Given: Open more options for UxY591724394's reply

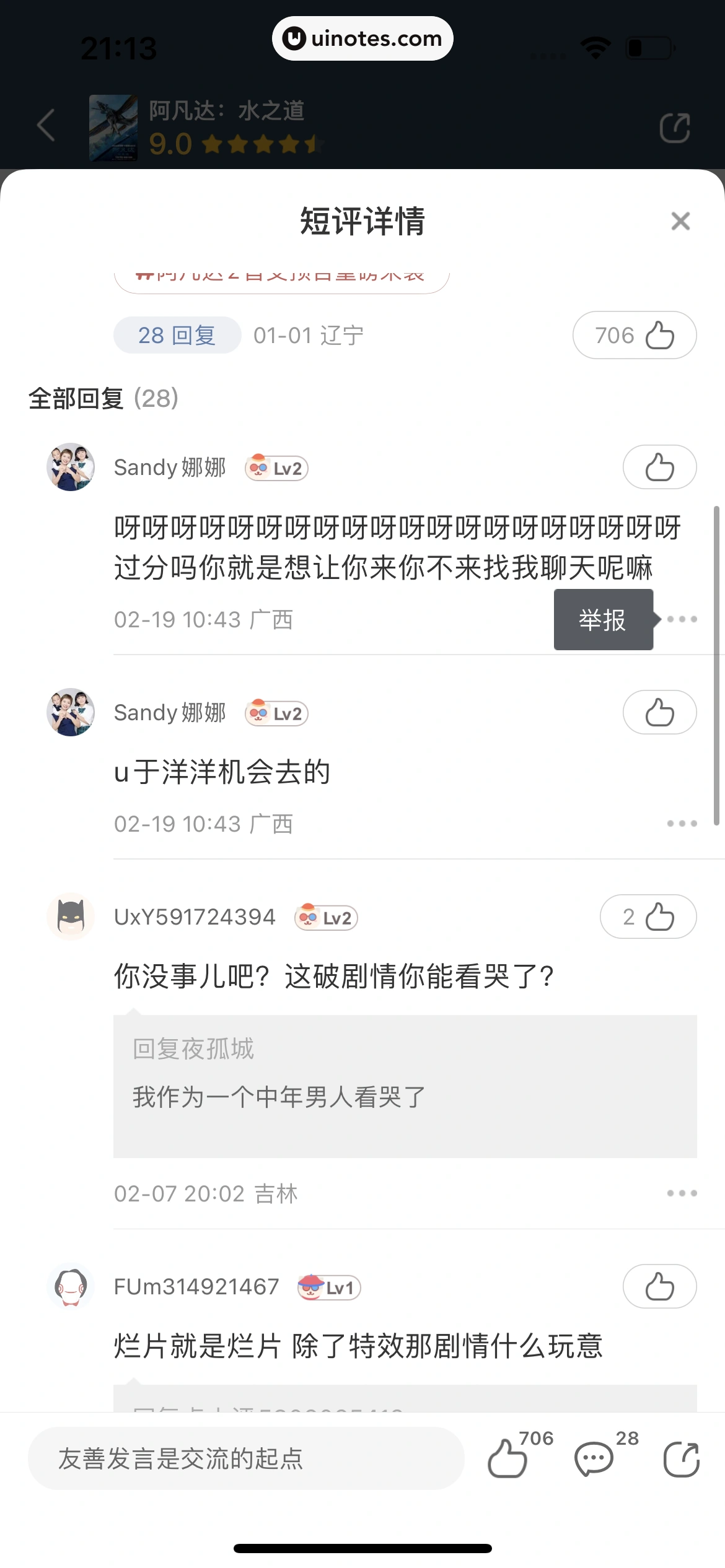Looking at the screenshot, I should 682,1193.
